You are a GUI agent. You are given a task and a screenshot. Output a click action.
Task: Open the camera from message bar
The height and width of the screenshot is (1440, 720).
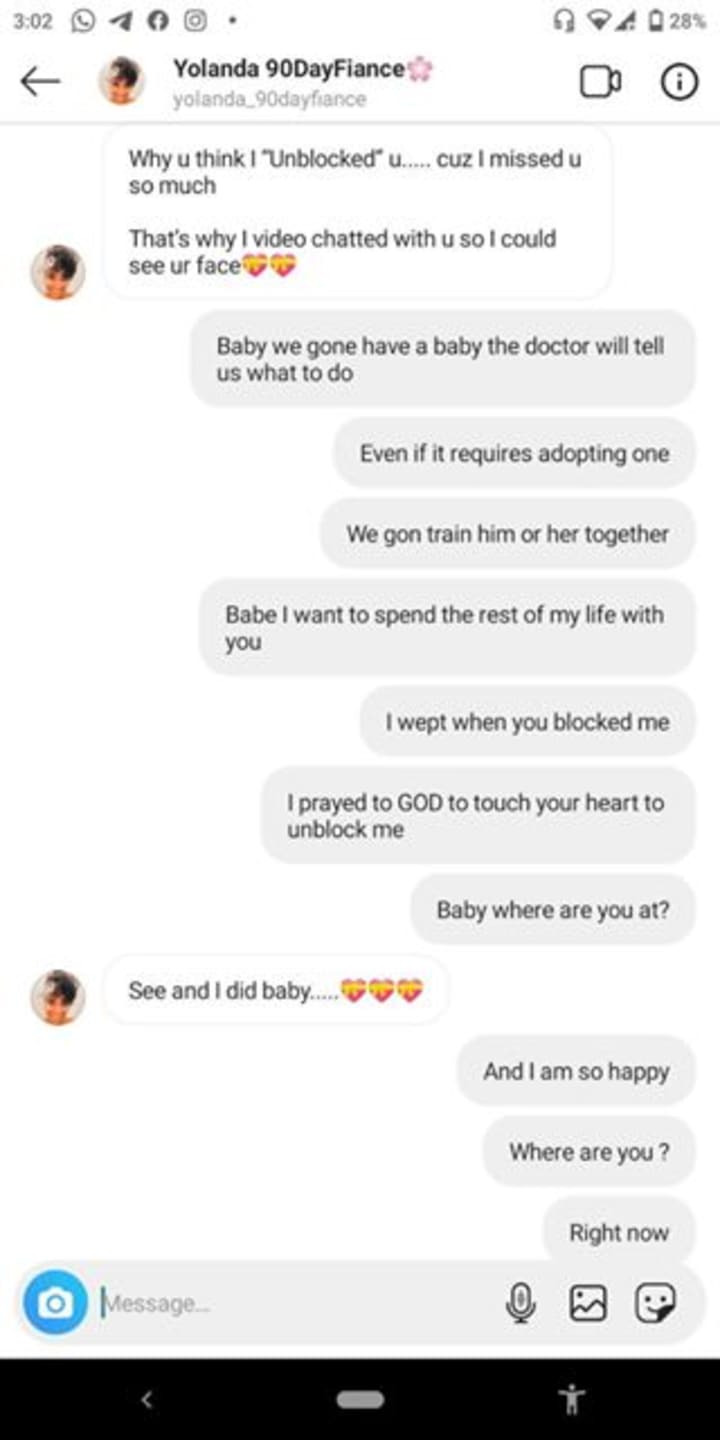click(x=55, y=1303)
